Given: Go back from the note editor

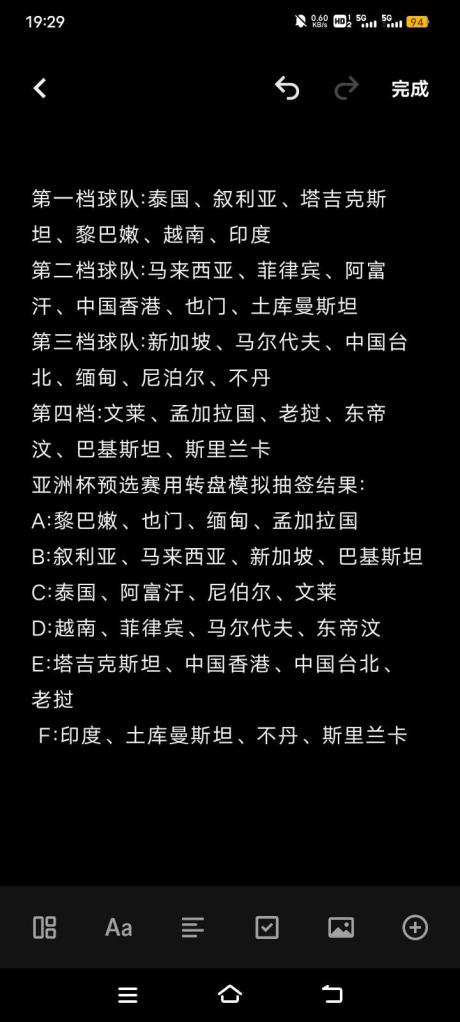Looking at the screenshot, I should 40,89.
